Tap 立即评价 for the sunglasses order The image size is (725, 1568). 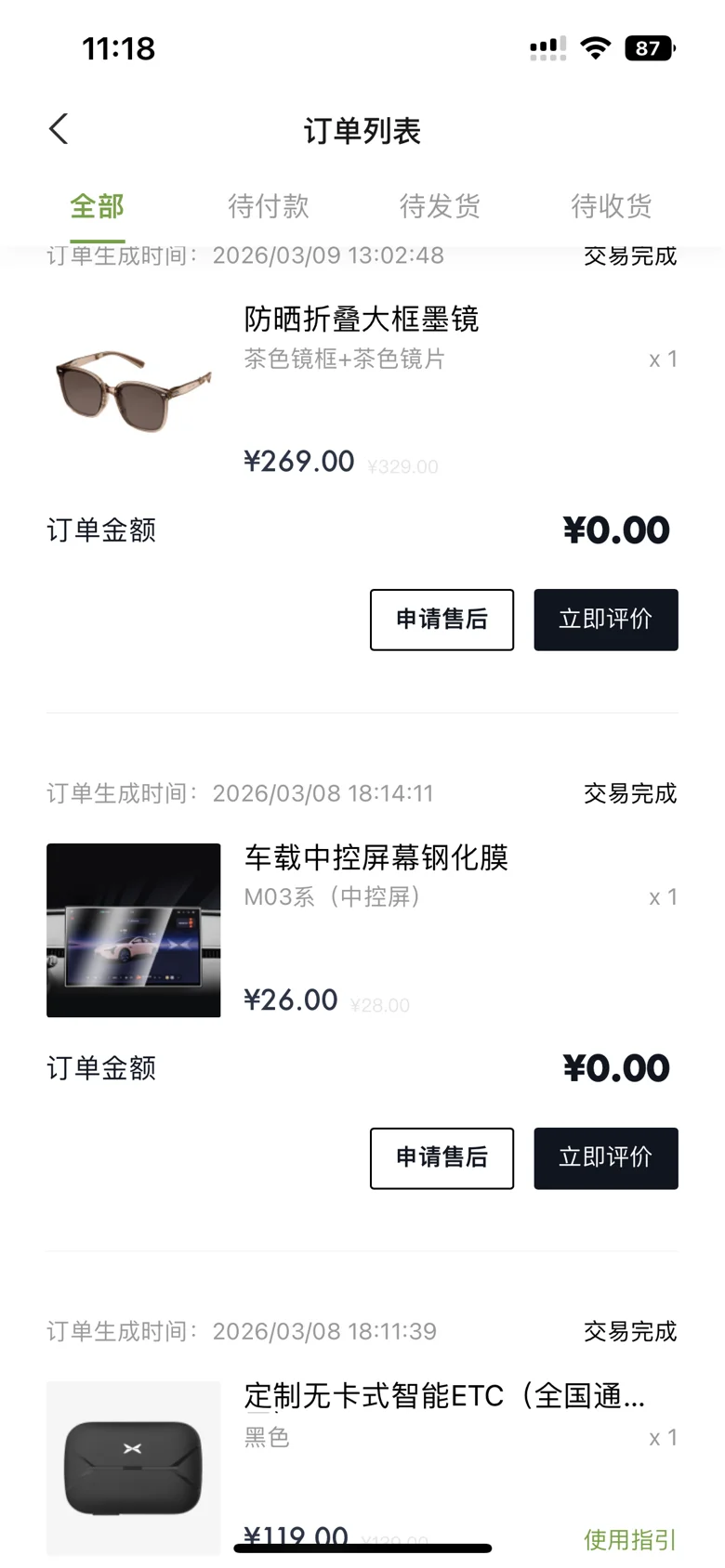pos(605,620)
